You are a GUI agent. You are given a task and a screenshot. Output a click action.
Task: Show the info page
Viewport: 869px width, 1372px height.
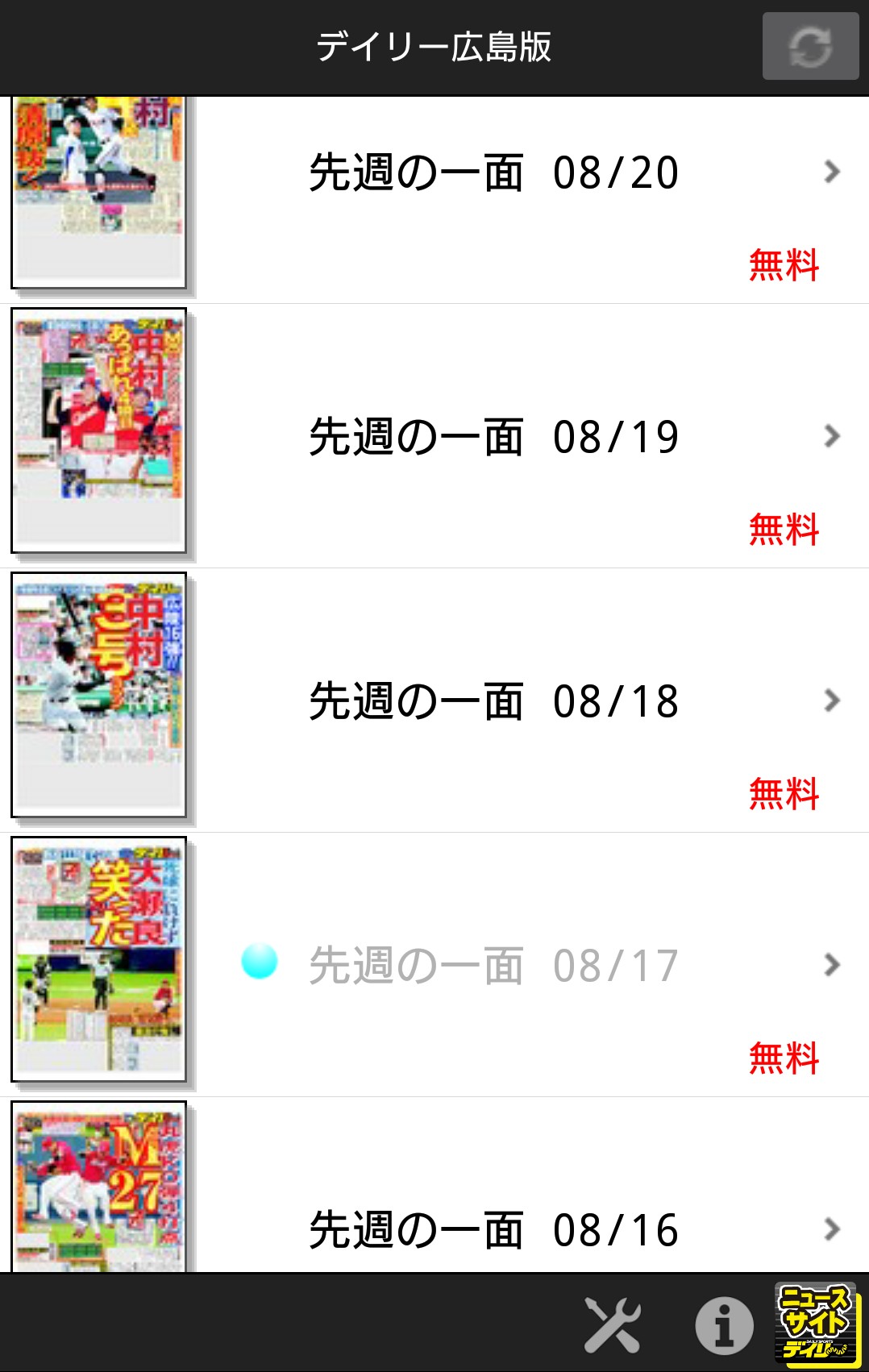tap(724, 1325)
